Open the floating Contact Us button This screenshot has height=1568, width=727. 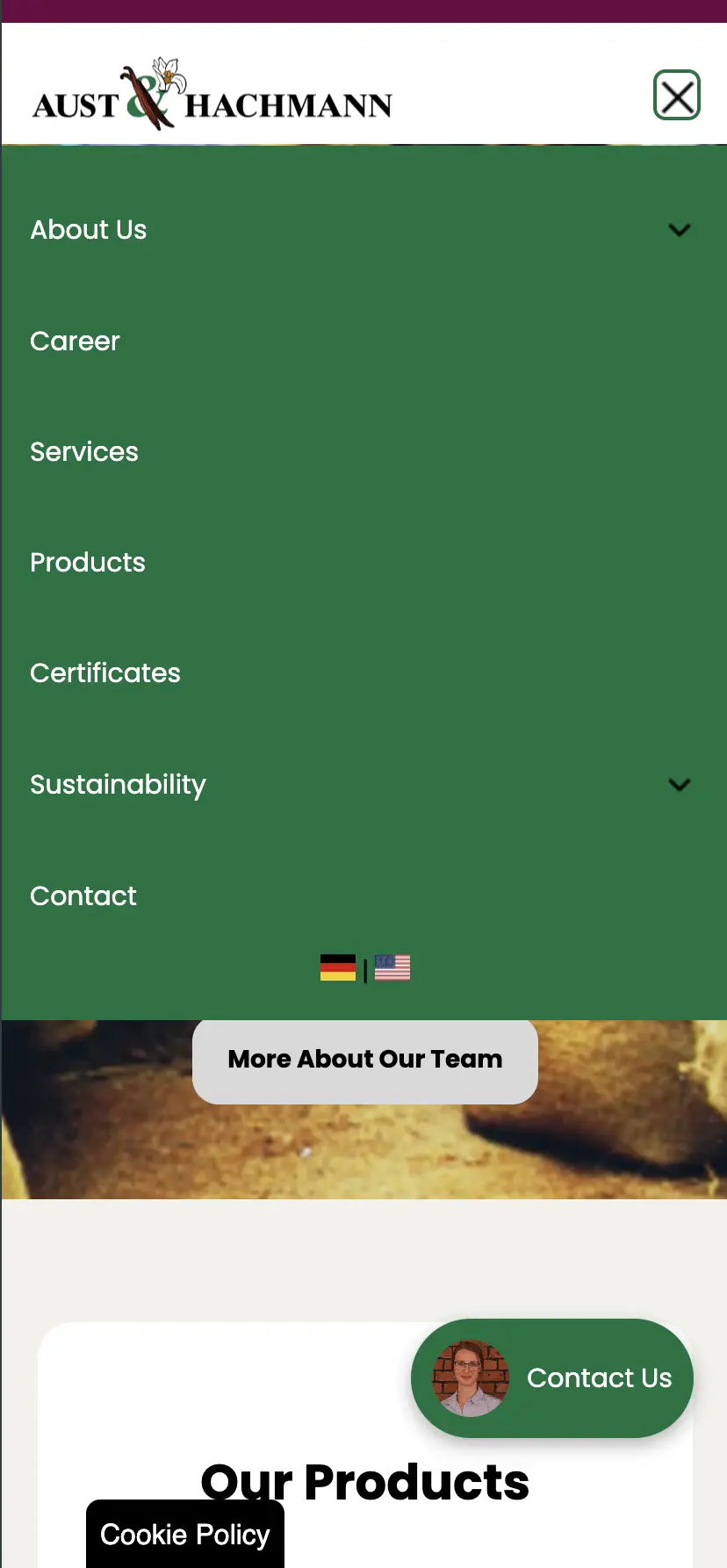tap(552, 1377)
